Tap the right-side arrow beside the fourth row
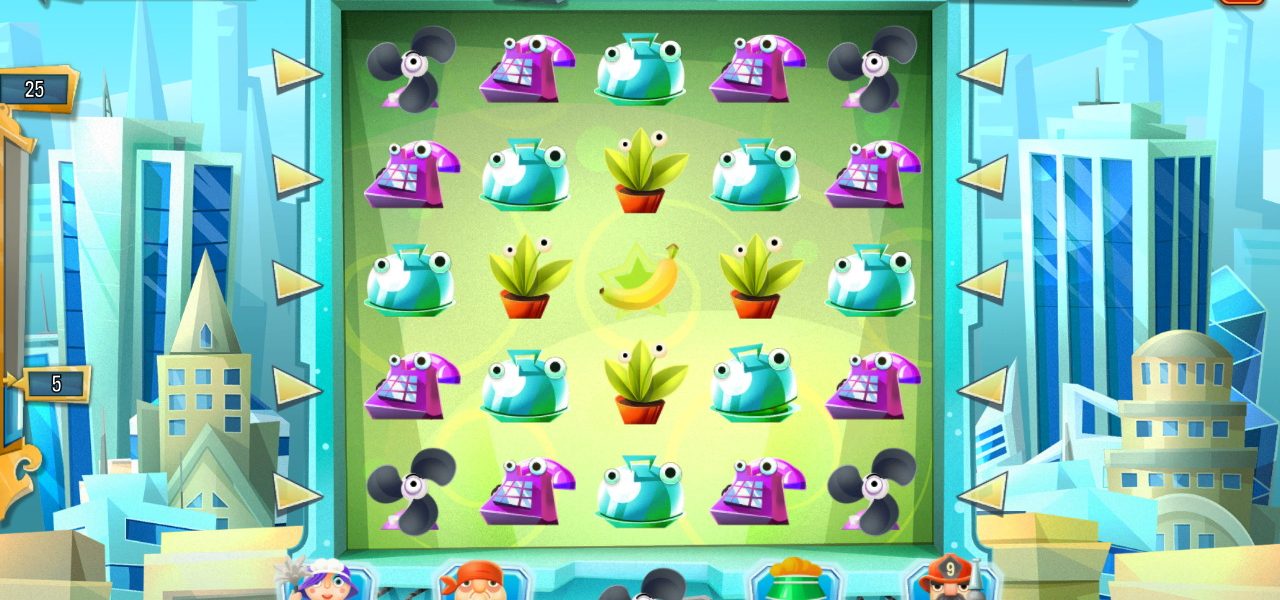 click(982, 387)
